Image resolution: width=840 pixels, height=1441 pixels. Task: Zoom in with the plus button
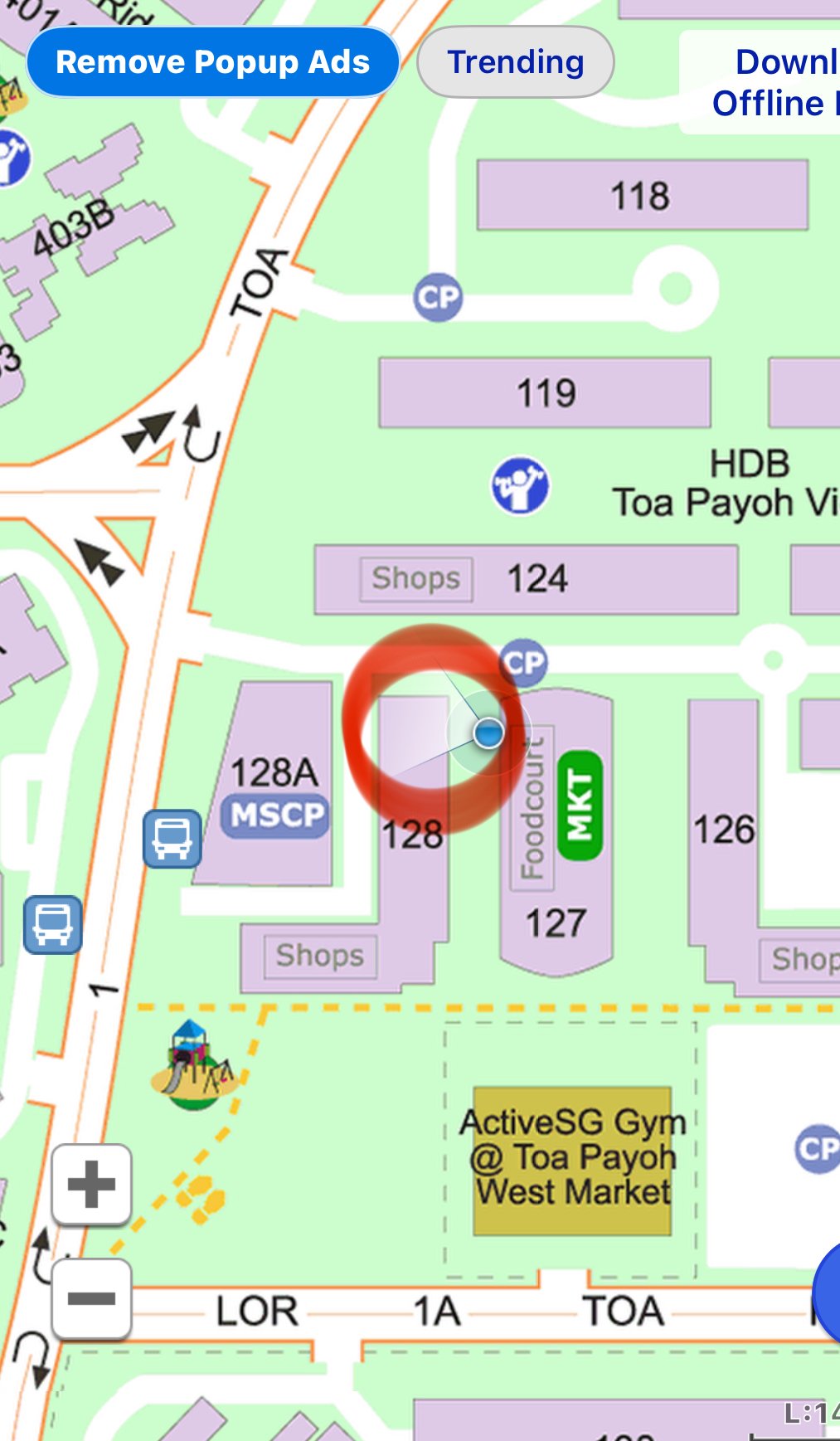coord(91,1184)
